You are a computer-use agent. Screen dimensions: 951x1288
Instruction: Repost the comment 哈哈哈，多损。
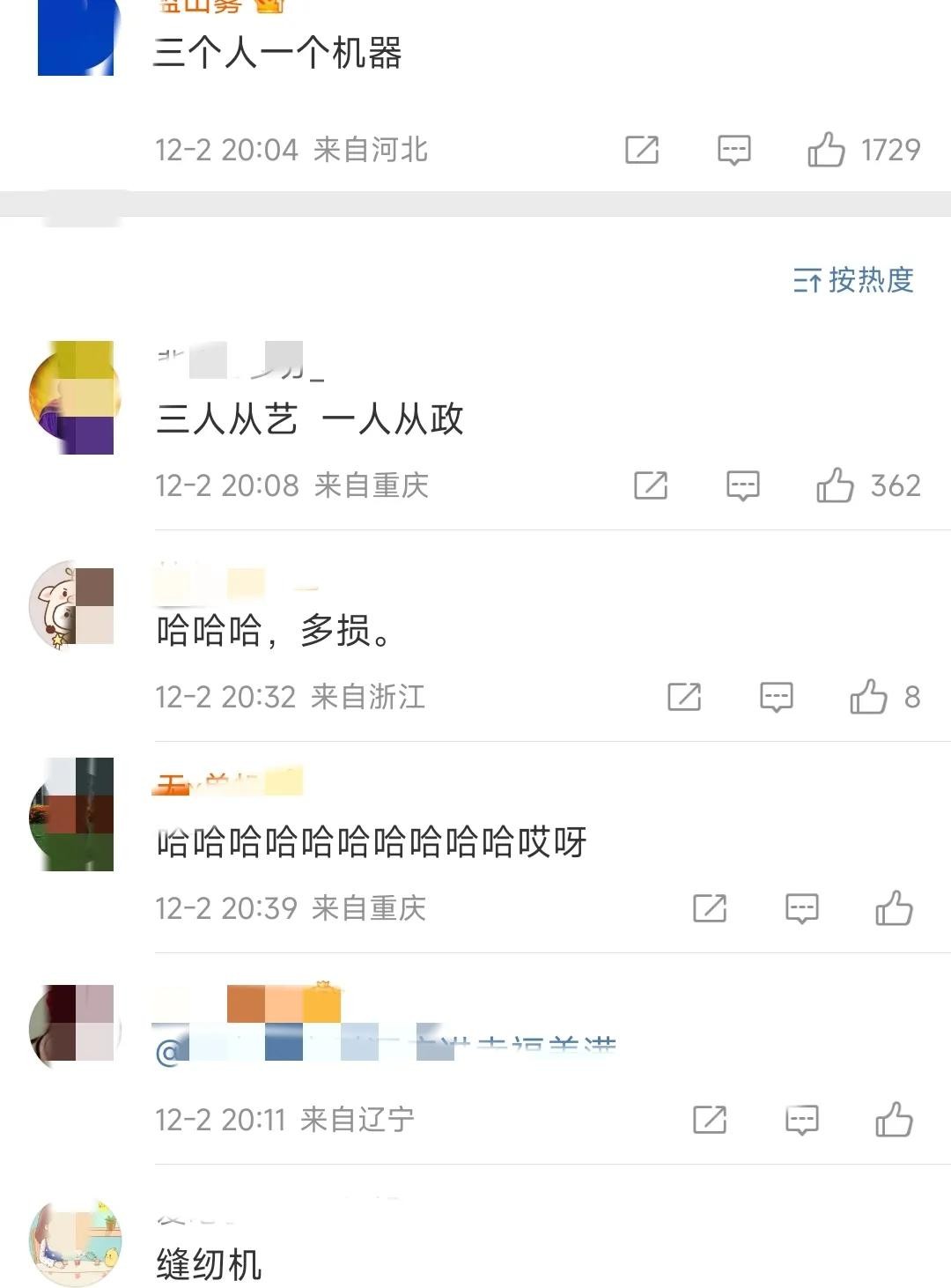684,697
